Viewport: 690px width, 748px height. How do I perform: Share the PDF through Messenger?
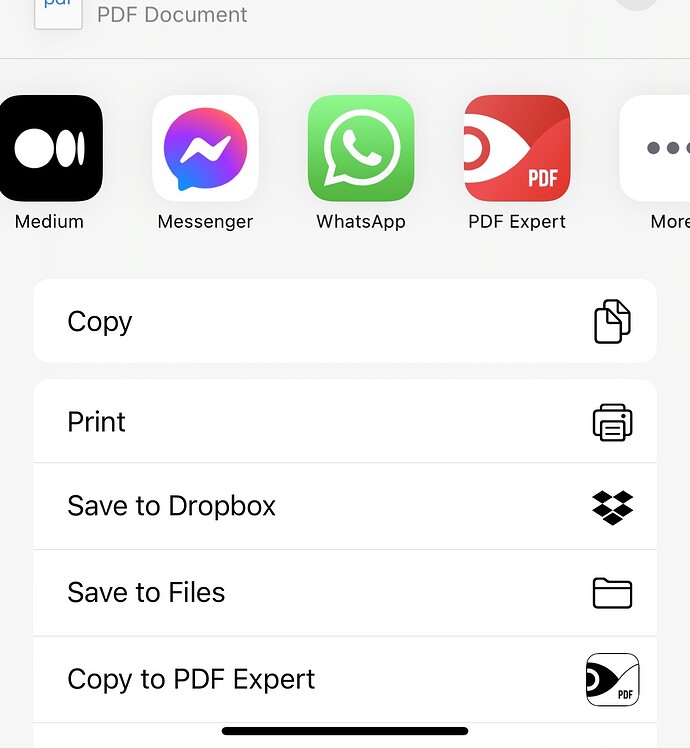click(205, 148)
